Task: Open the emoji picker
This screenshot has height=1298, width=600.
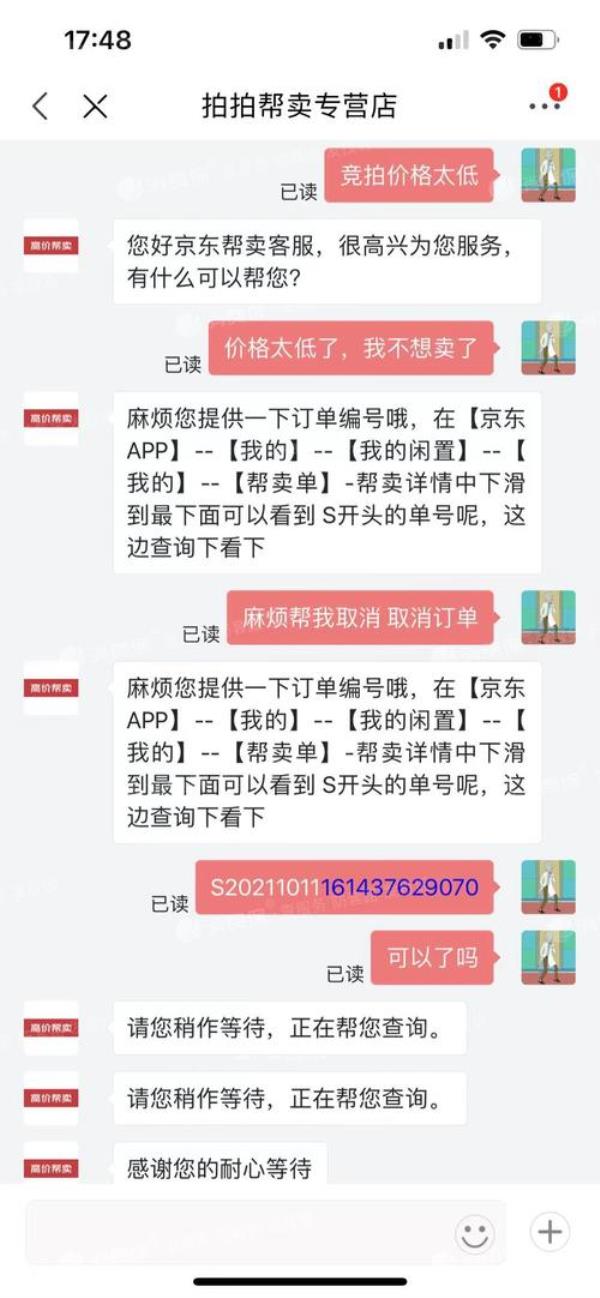Action: pyautogui.click(x=475, y=1233)
